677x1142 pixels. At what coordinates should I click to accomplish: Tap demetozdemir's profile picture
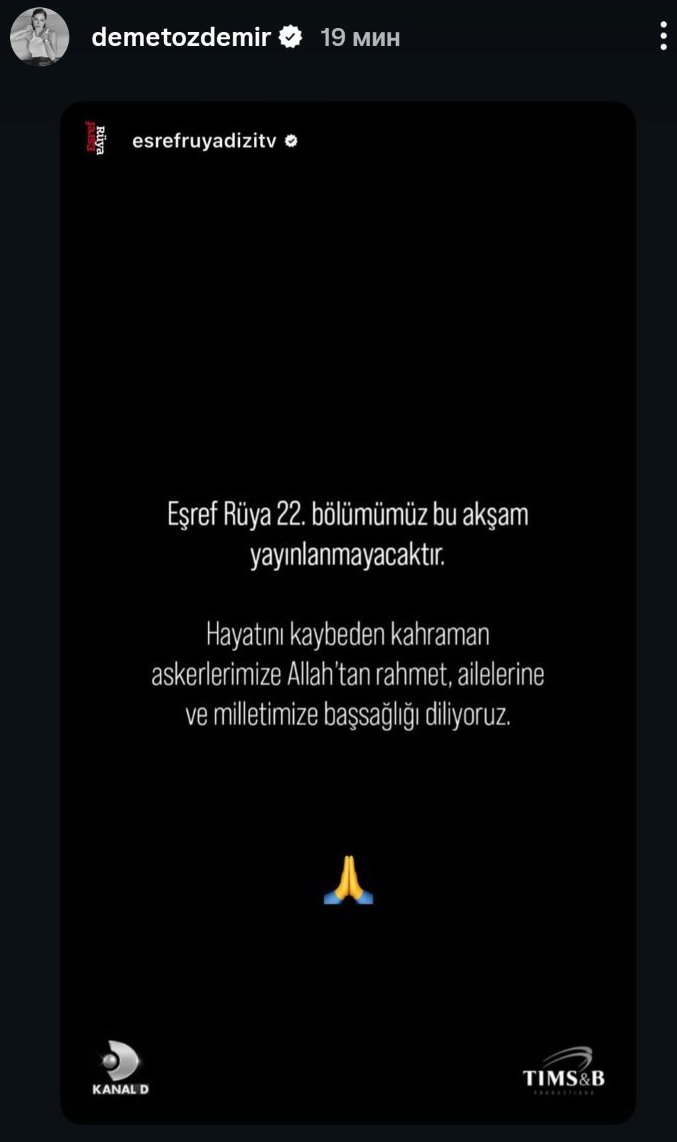(39, 38)
